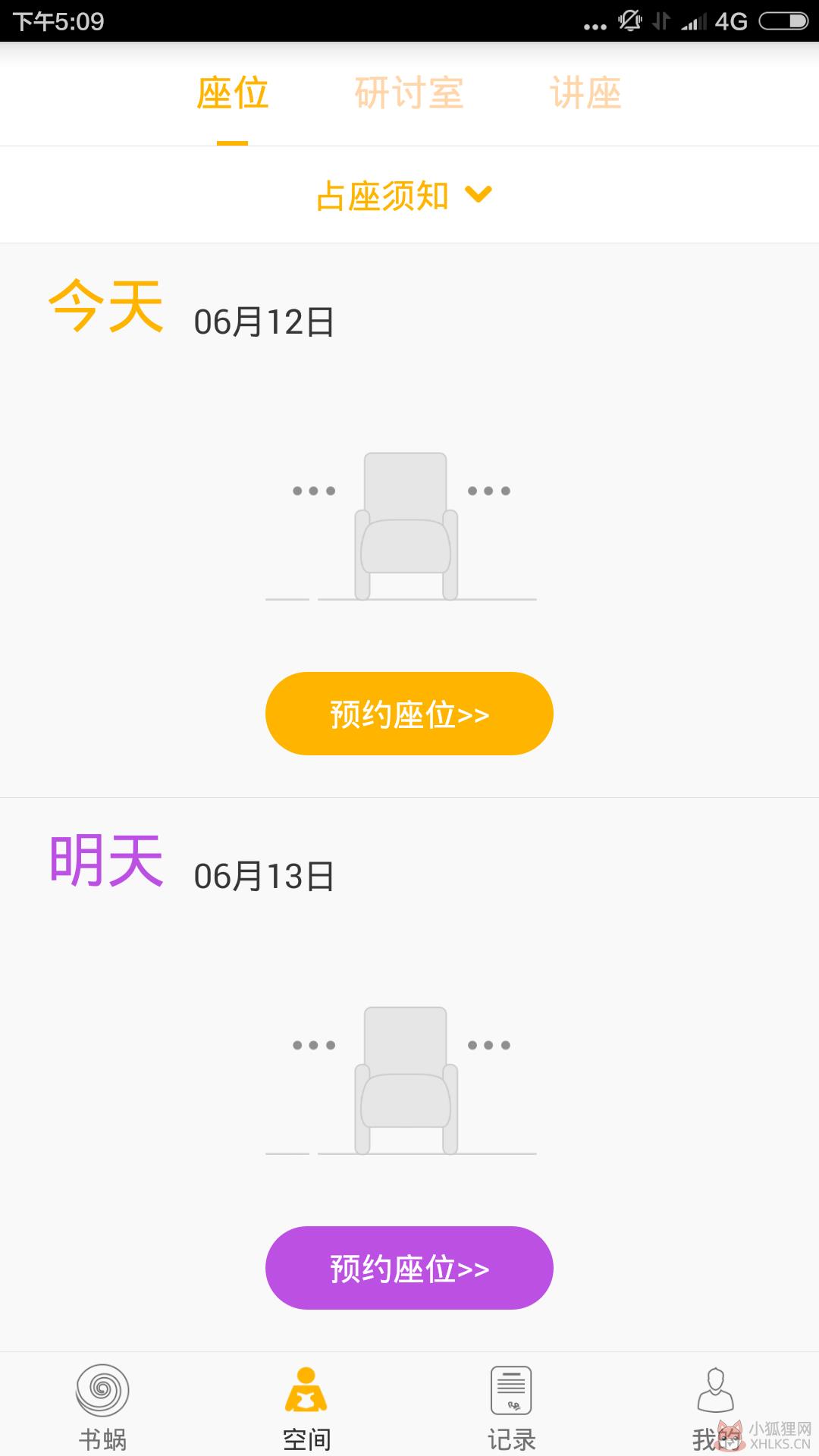The image size is (819, 1456).
Task: Switch to the 研讨室 tab
Action: click(x=409, y=93)
